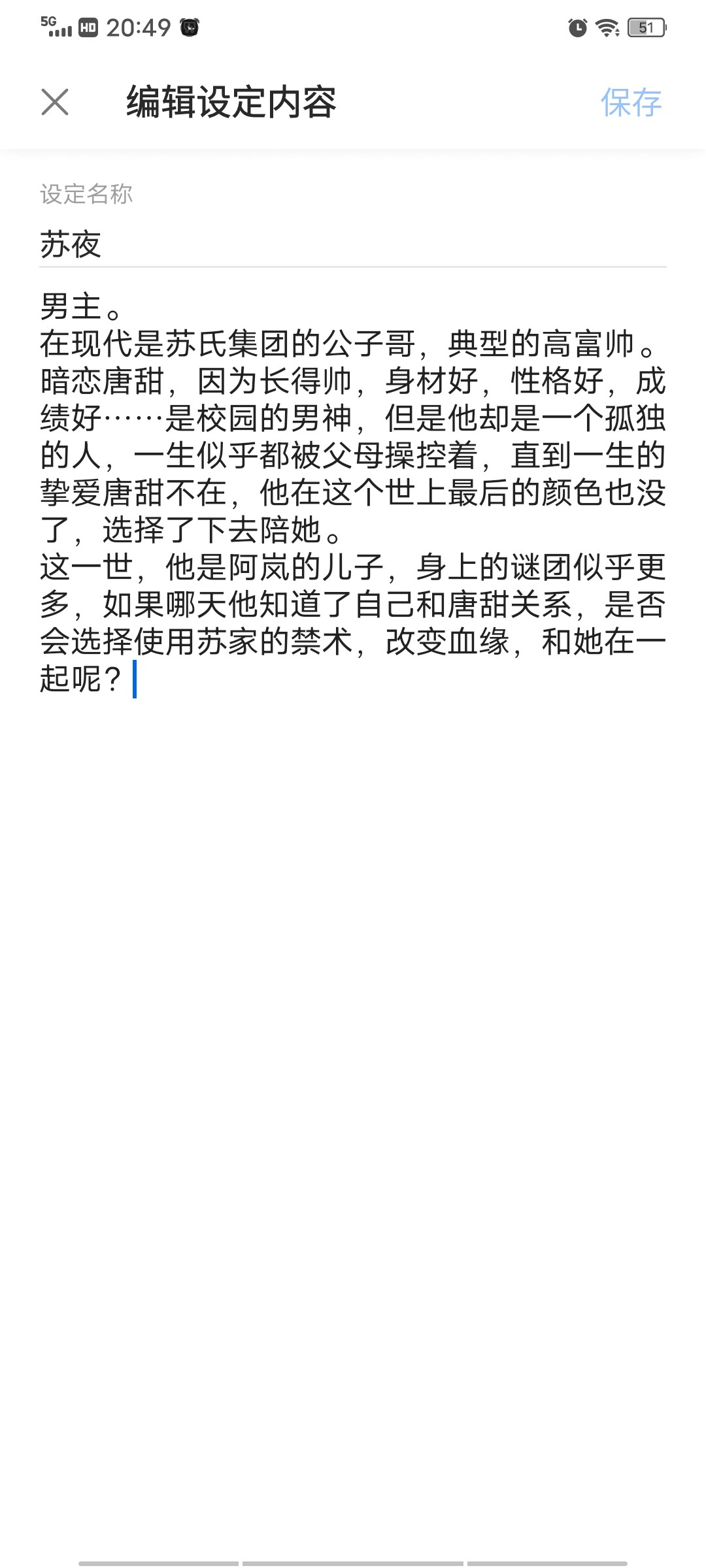Edit the setting name field 苏夜
This screenshot has width=706, height=1568.
tap(352, 244)
